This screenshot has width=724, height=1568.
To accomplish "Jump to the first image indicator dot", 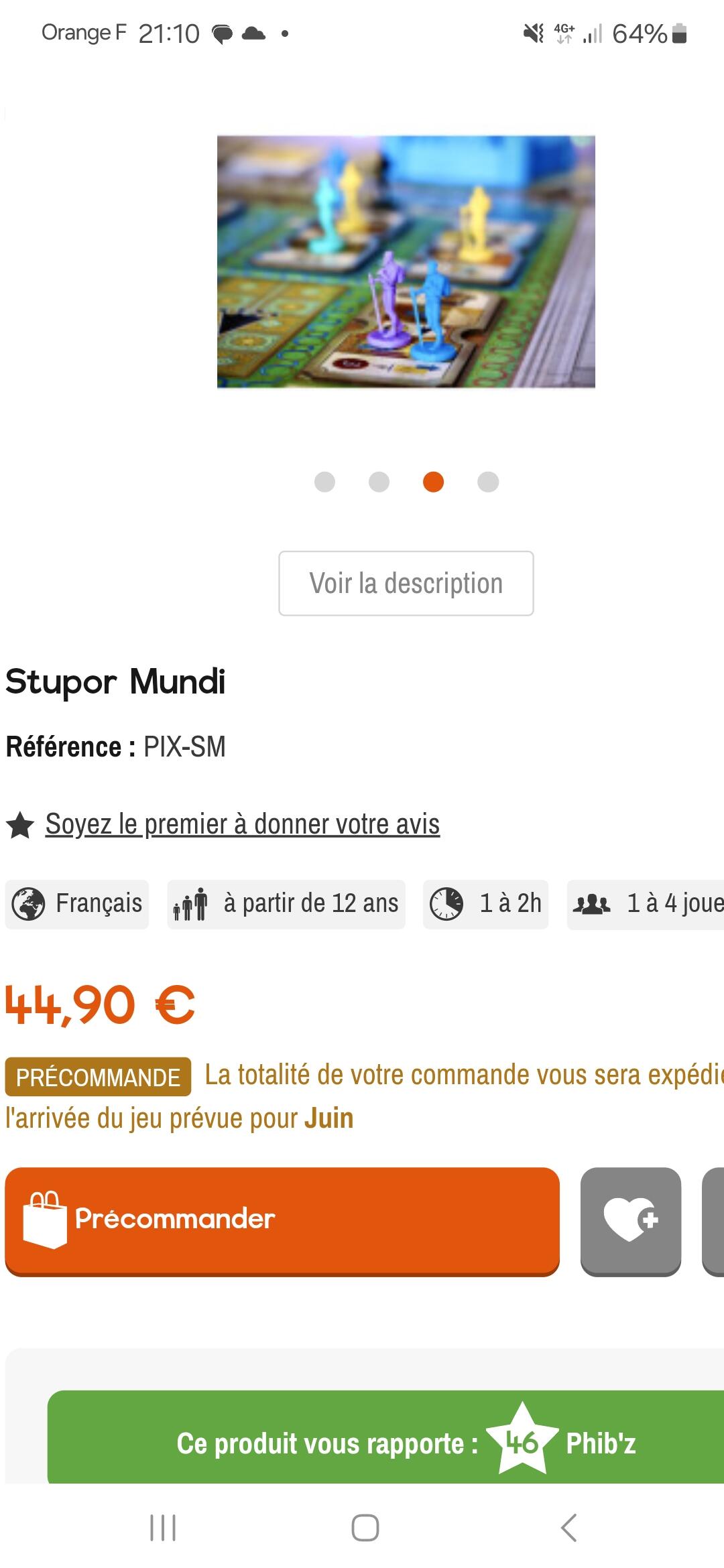I will click(x=324, y=482).
